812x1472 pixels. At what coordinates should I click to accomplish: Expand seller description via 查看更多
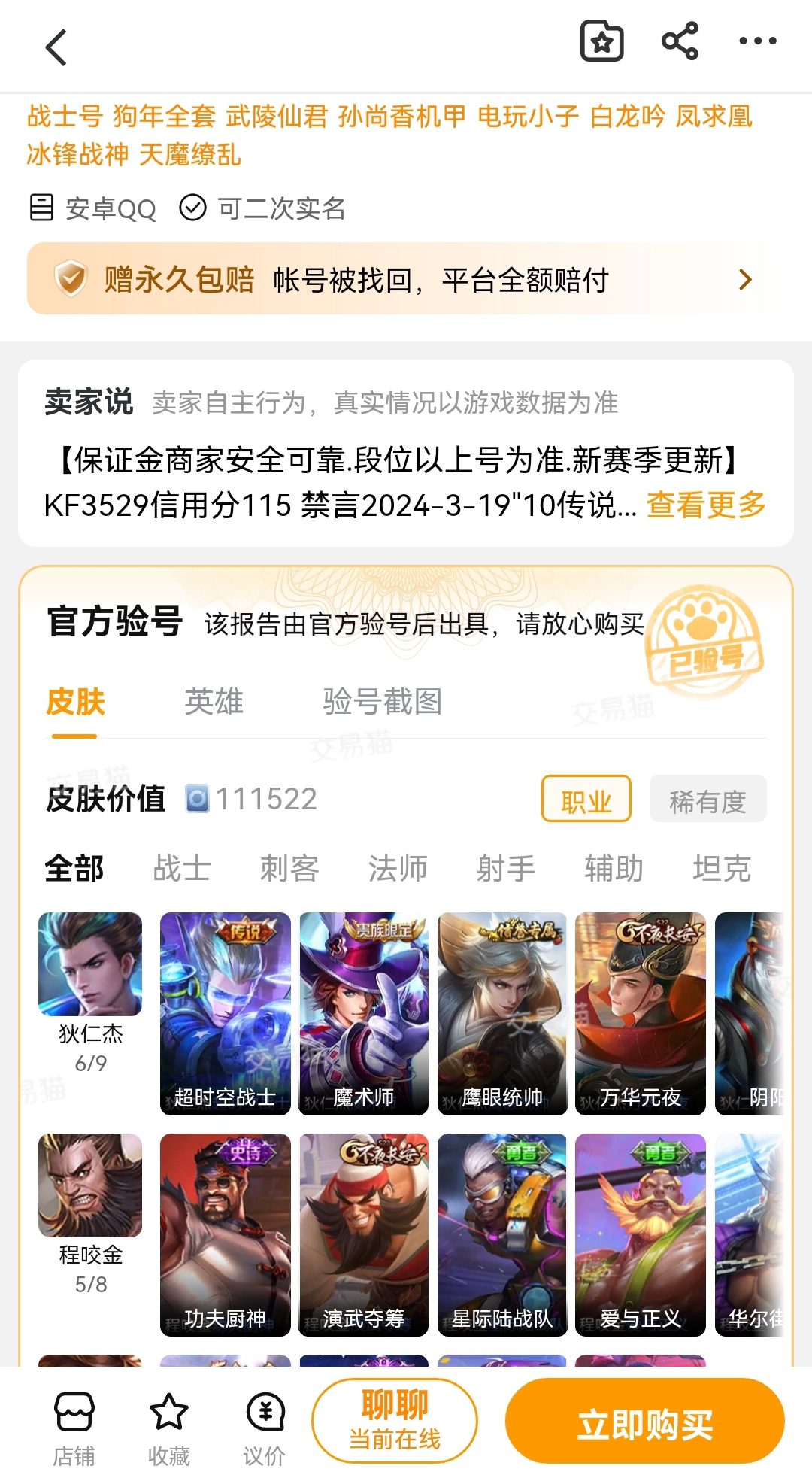[x=705, y=505]
